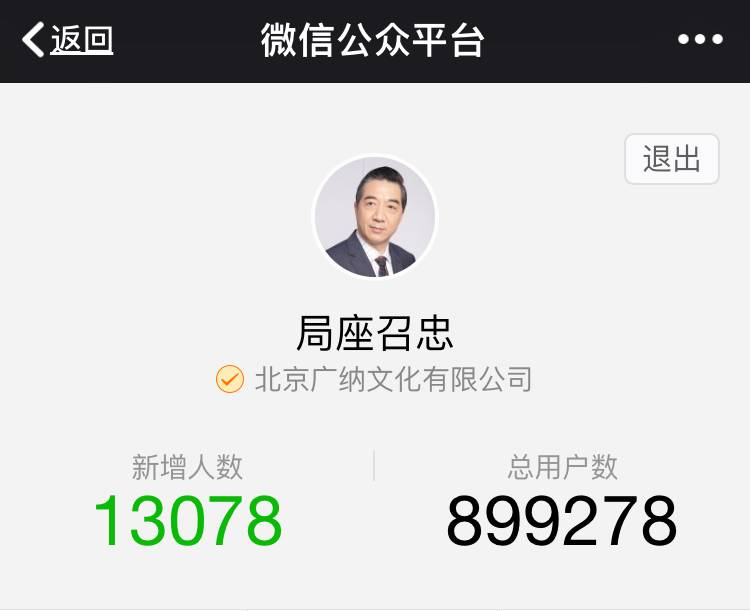This screenshot has width=750, height=611.
Task: Tap 退出 to log out
Action: (671, 159)
